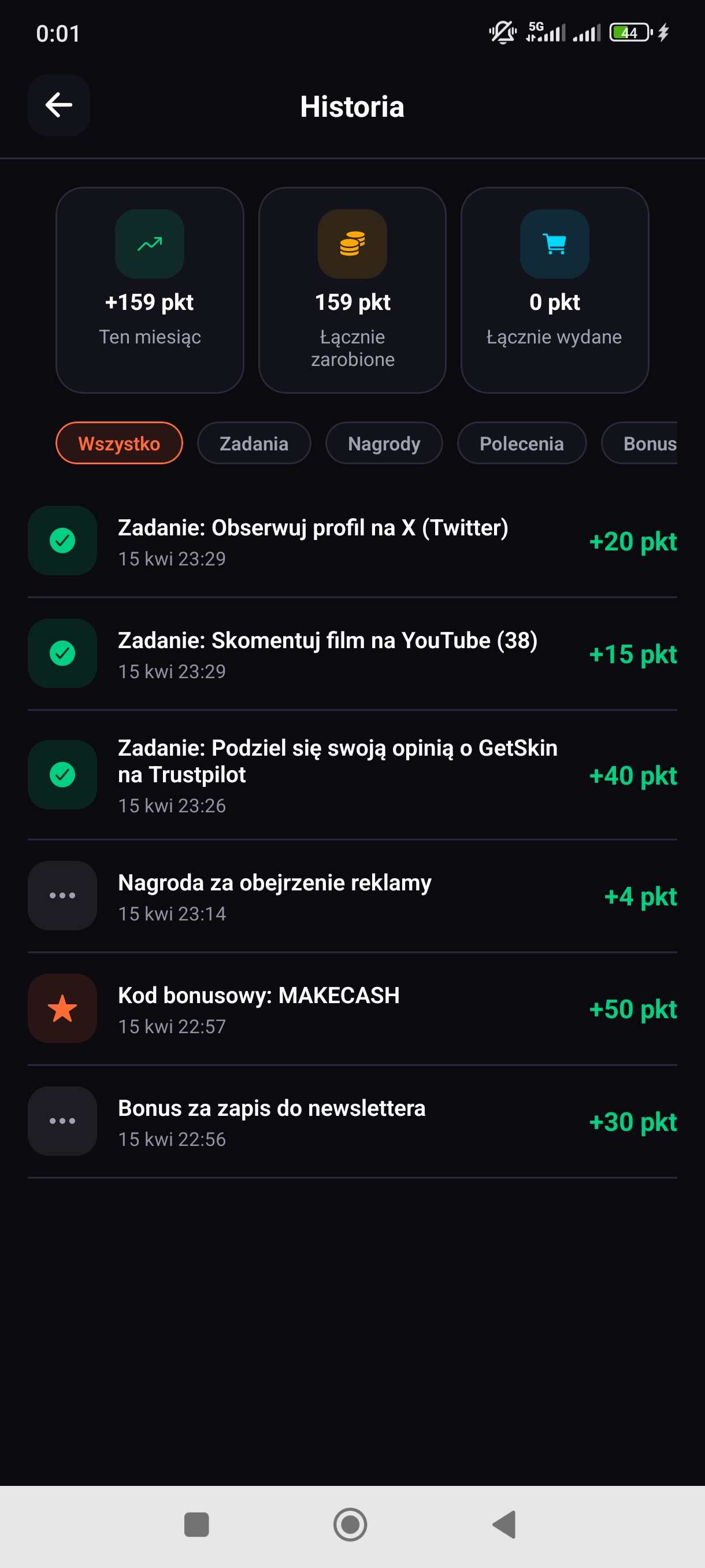
Task: Select the Wszystko filter chip
Action: point(119,443)
